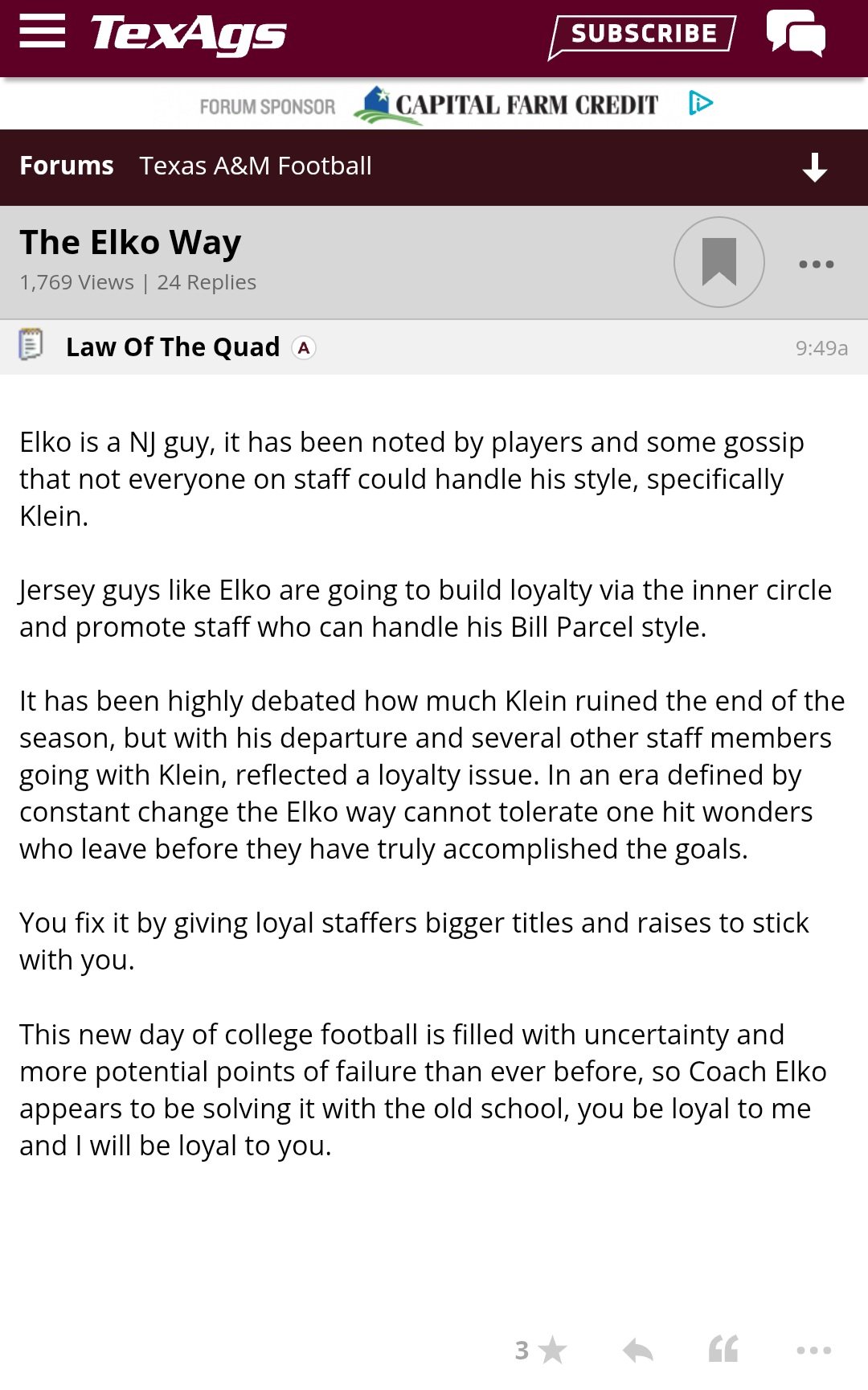The image size is (868, 1390).
Task: Open the AdChoices info icon
Action: pyautogui.click(x=701, y=103)
